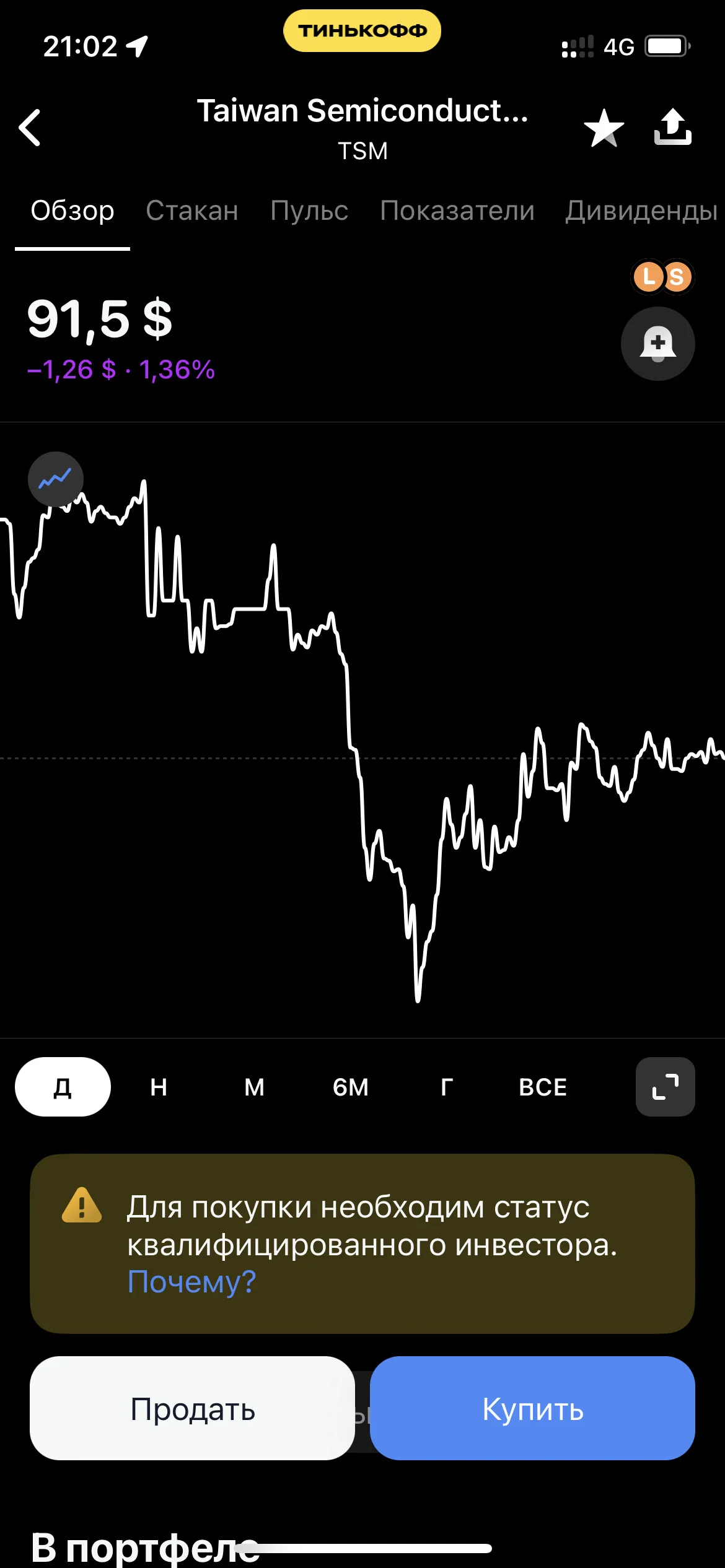Show the ВСЕ chart period
The width and height of the screenshot is (725, 1568).
(543, 1087)
